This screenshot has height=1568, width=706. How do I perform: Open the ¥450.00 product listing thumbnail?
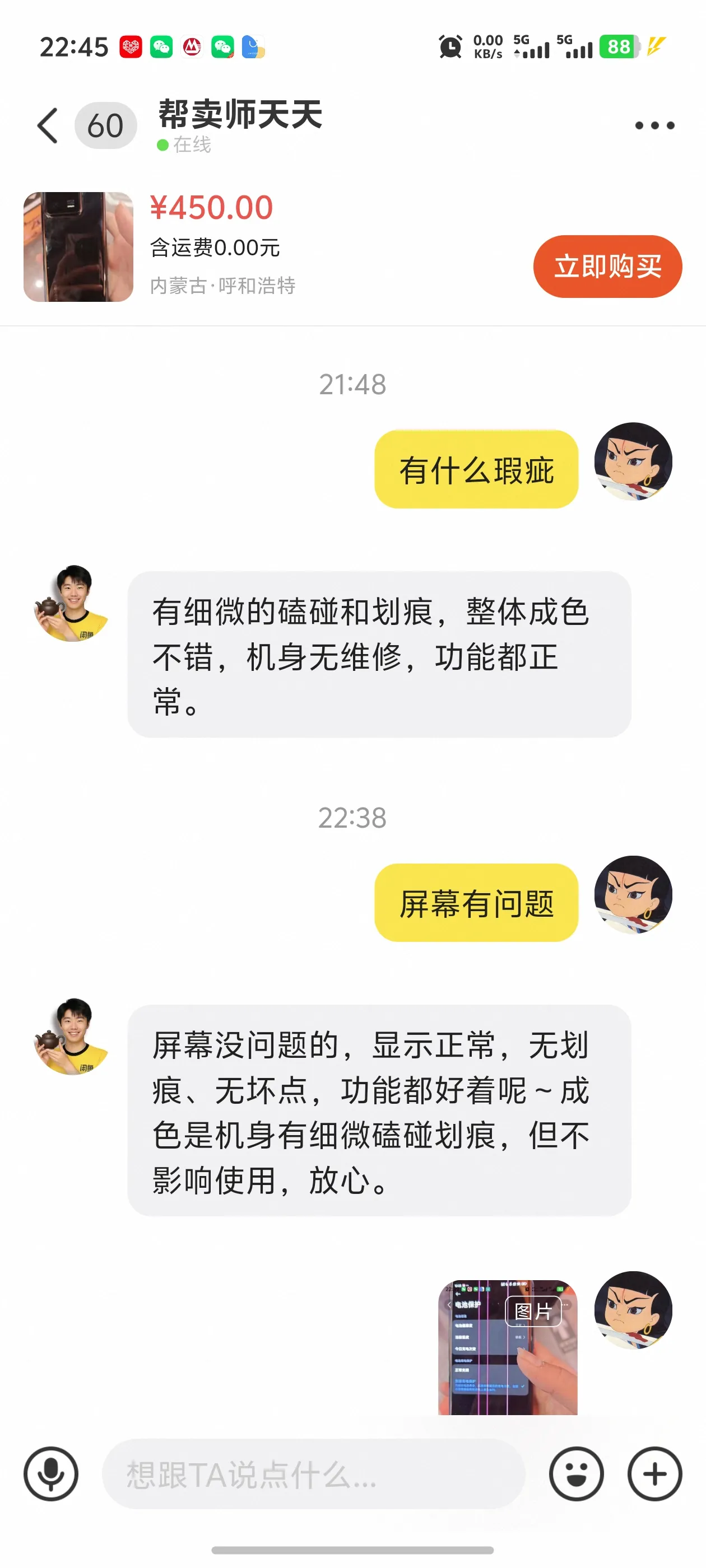point(78,247)
